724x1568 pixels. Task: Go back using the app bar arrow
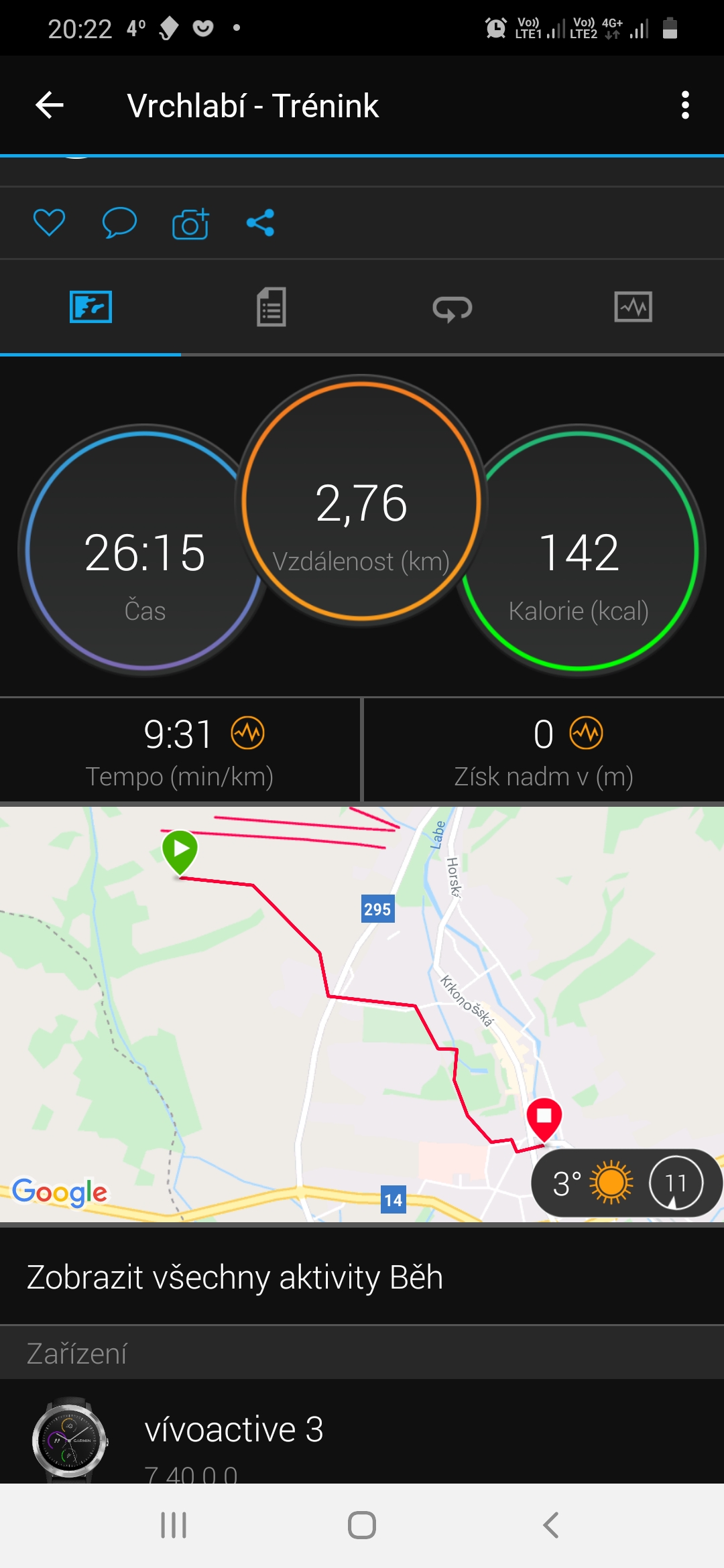(50, 105)
